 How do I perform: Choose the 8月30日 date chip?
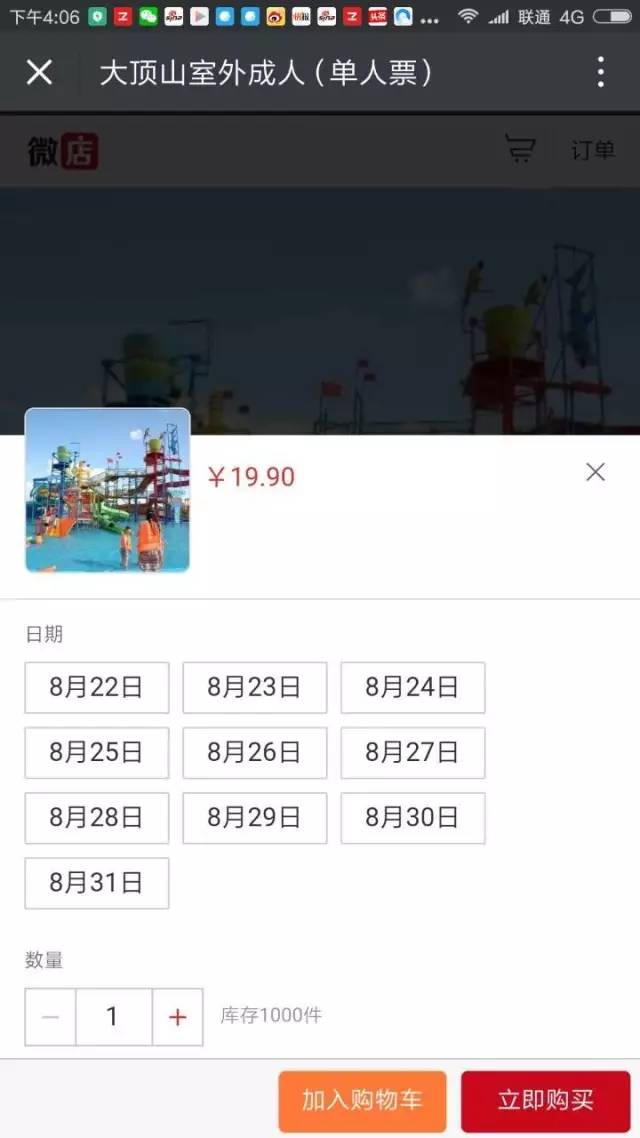[412, 818]
